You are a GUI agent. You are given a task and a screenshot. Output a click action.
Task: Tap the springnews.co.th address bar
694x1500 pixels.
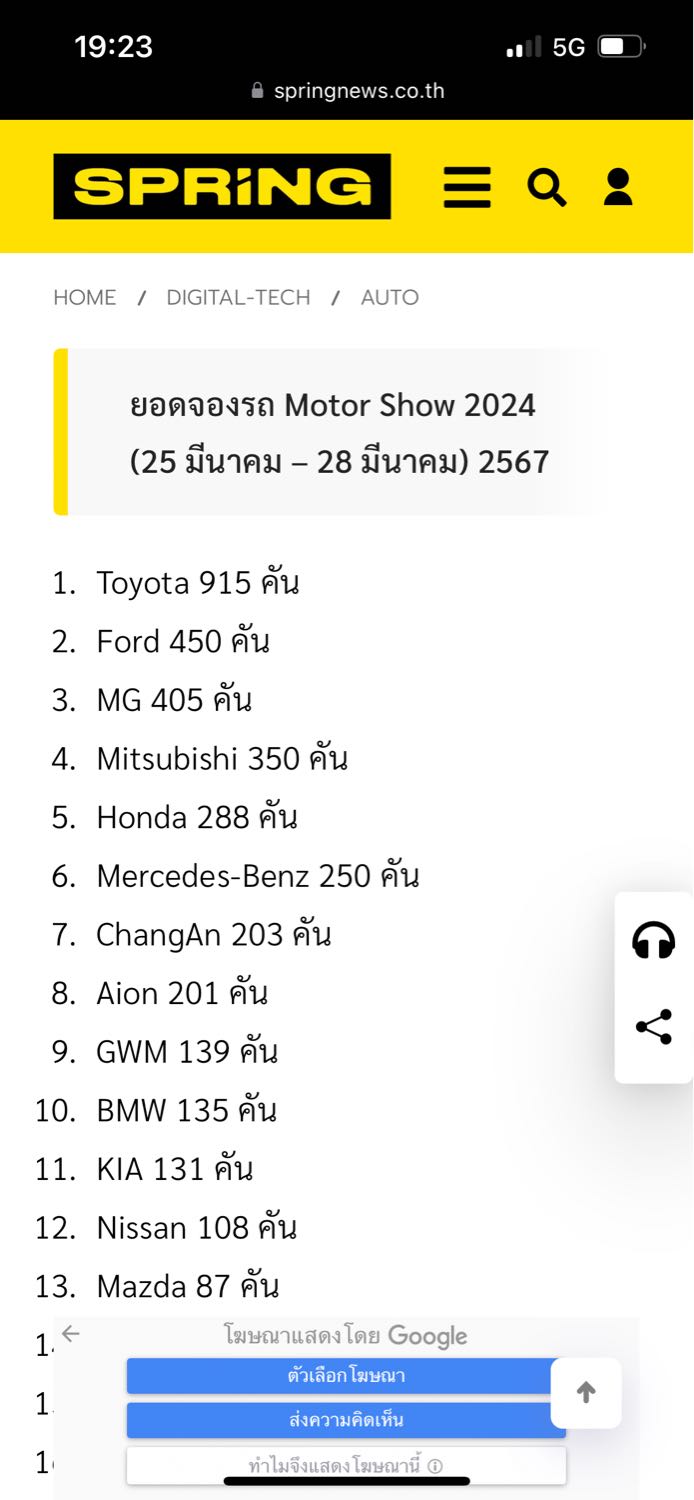[347, 91]
